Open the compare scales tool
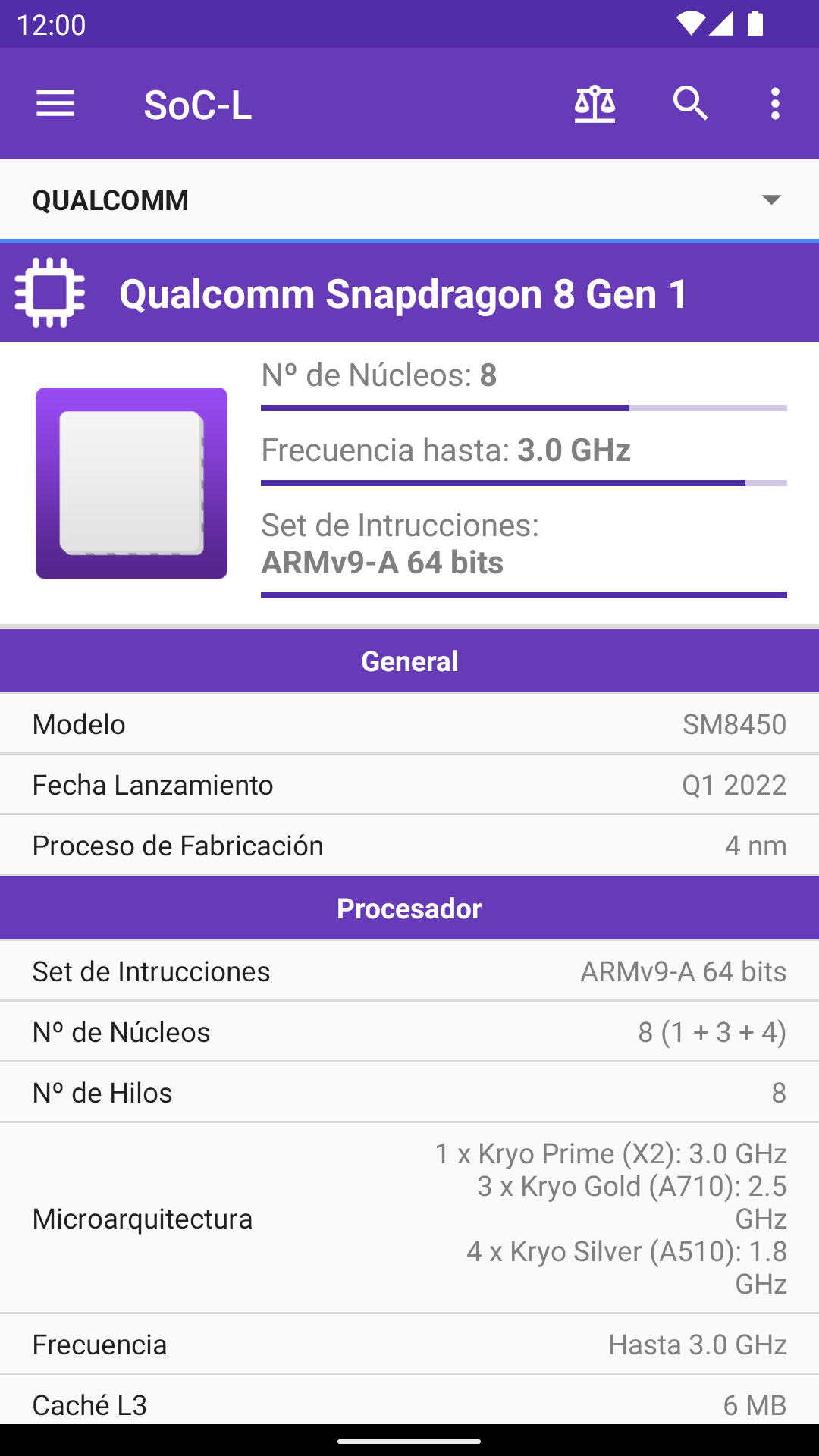Image resolution: width=819 pixels, height=1456 pixels. pos(595,104)
